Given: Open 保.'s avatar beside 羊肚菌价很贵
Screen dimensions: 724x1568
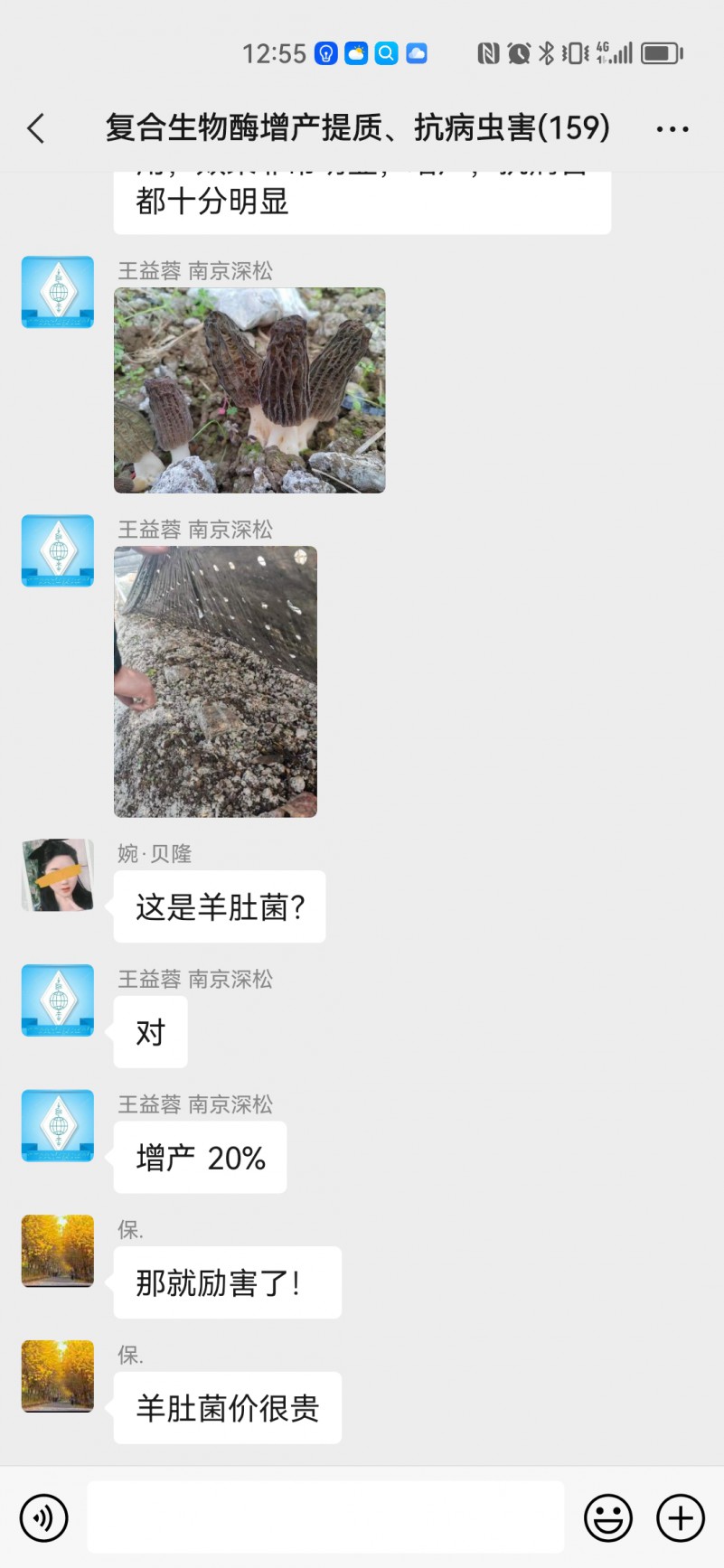Looking at the screenshot, I should [58, 1376].
